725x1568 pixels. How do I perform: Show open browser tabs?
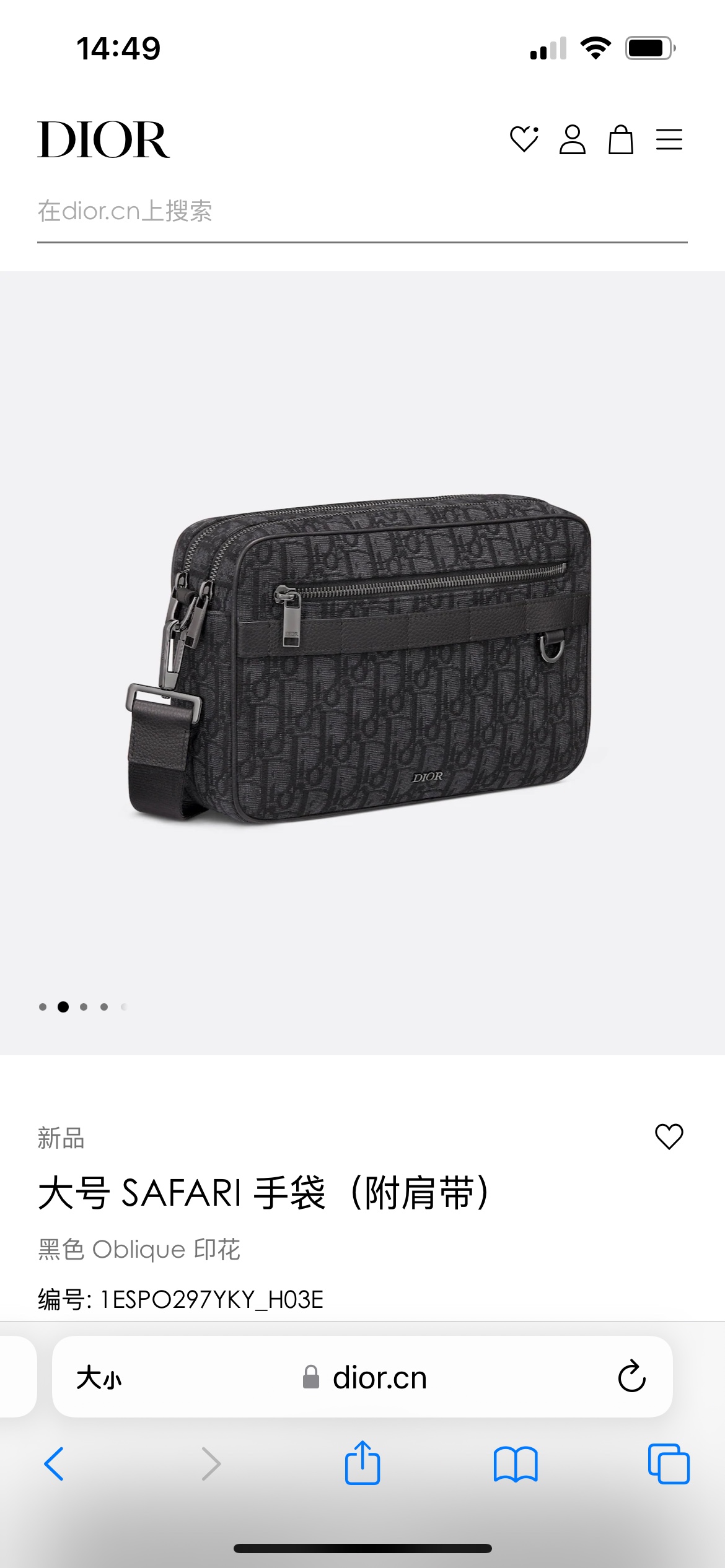tap(668, 1464)
